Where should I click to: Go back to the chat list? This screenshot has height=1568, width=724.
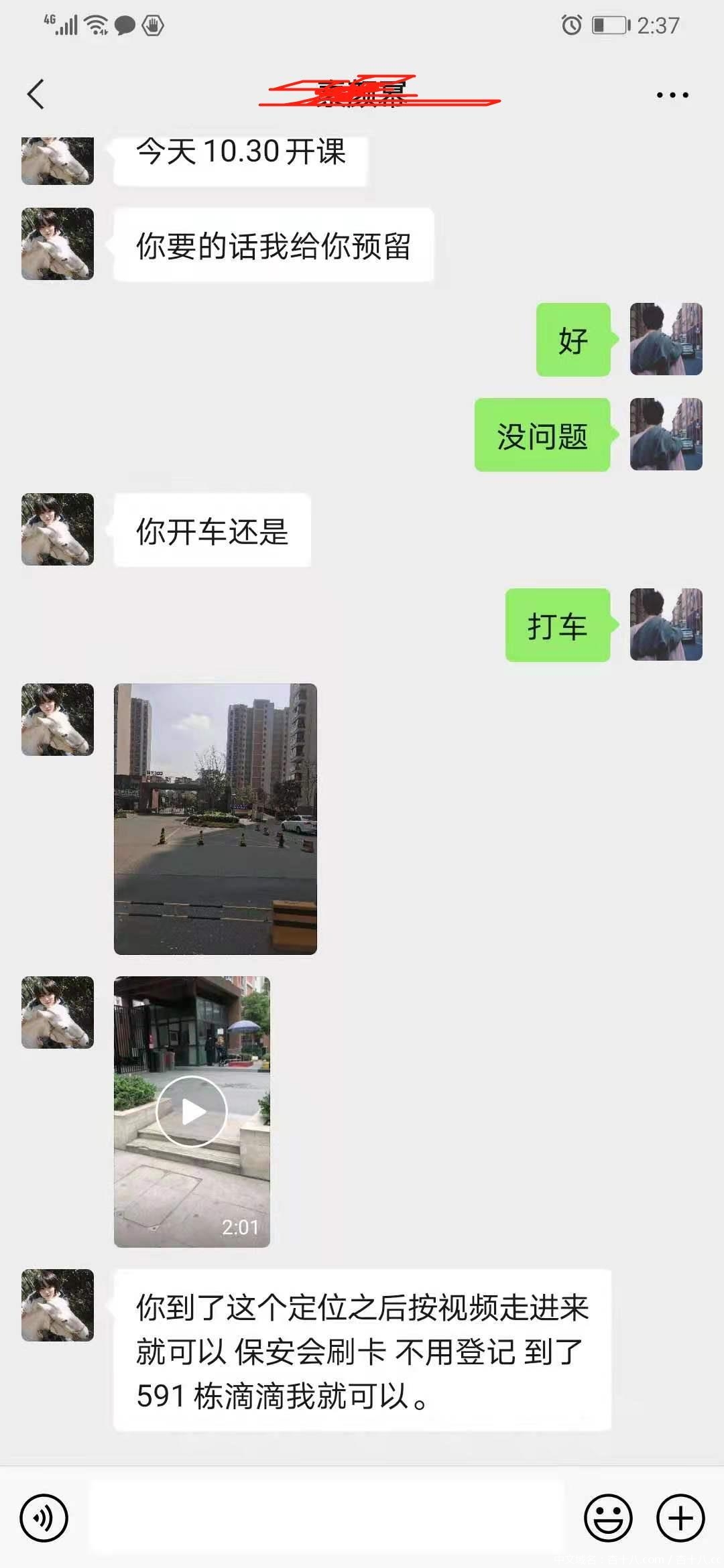[36, 94]
